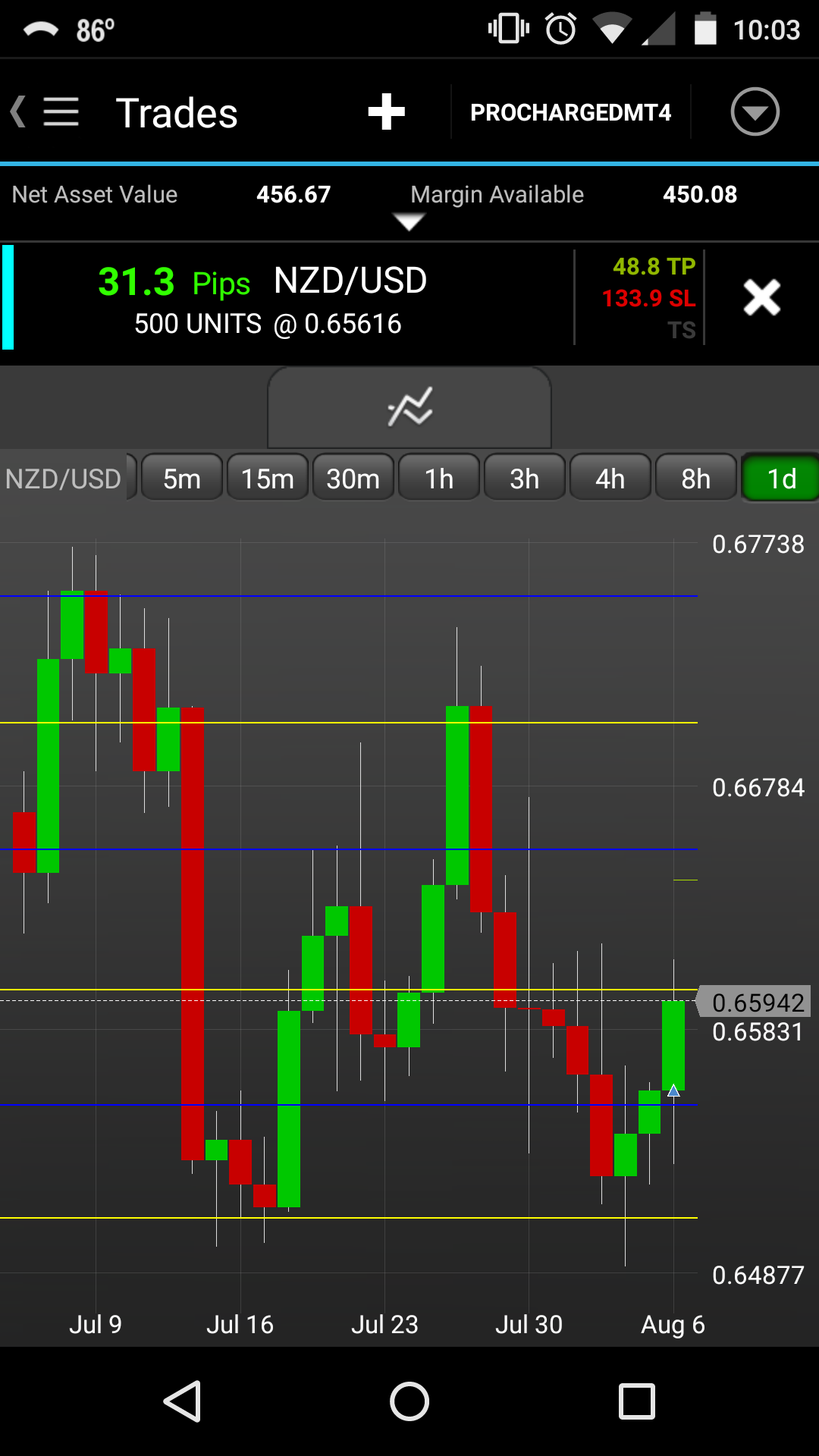Switch to the 1h timeframe
This screenshot has height=1456, width=819.
point(439,479)
